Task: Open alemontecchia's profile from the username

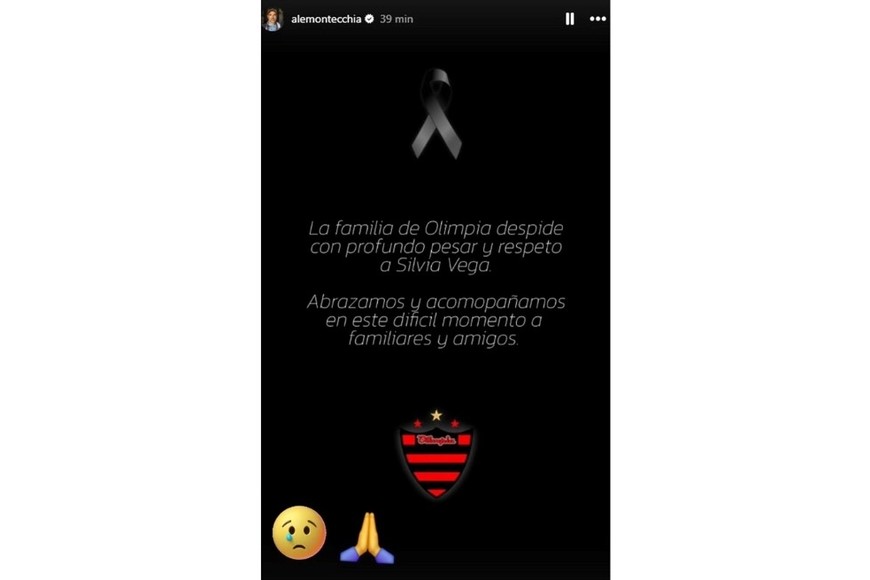Action: click(x=325, y=19)
